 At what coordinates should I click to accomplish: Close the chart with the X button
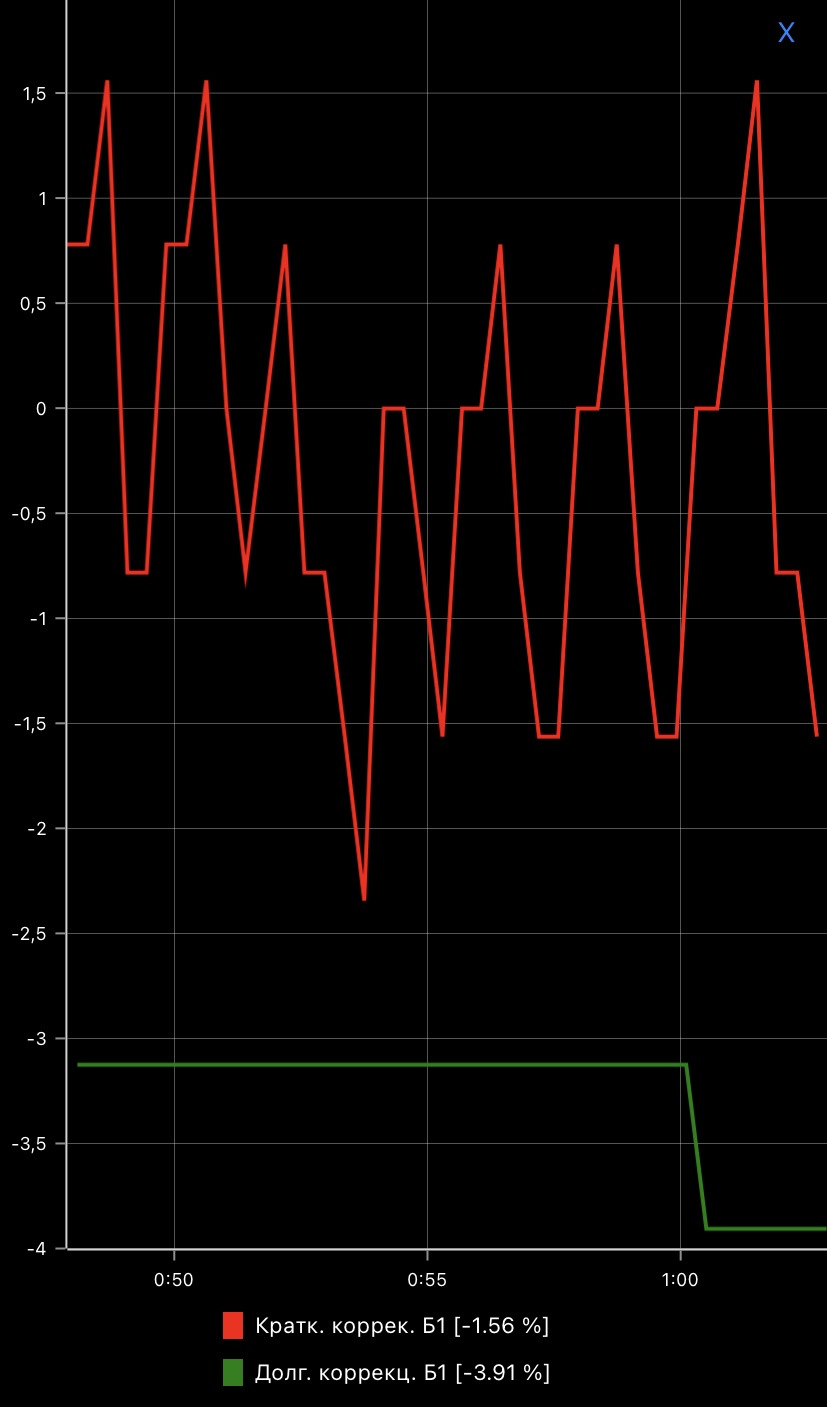pos(786,33)
